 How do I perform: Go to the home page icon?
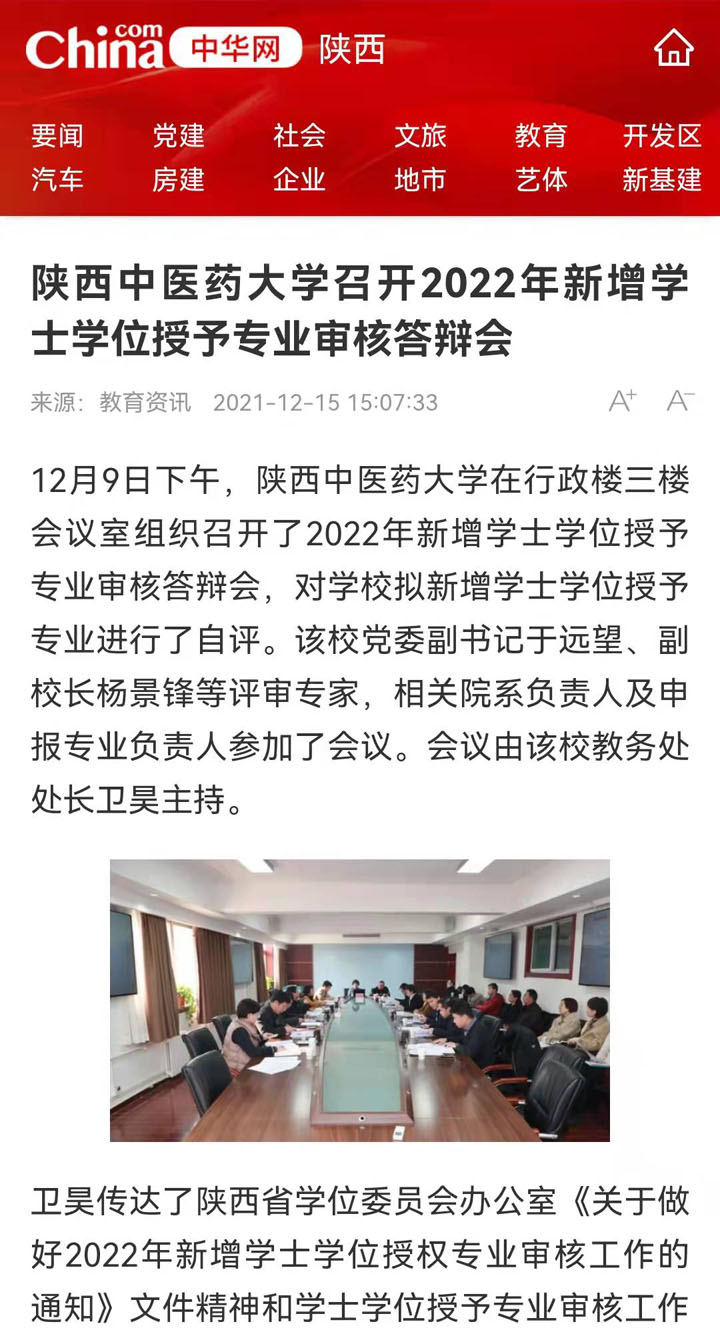(x=673, y=48)
